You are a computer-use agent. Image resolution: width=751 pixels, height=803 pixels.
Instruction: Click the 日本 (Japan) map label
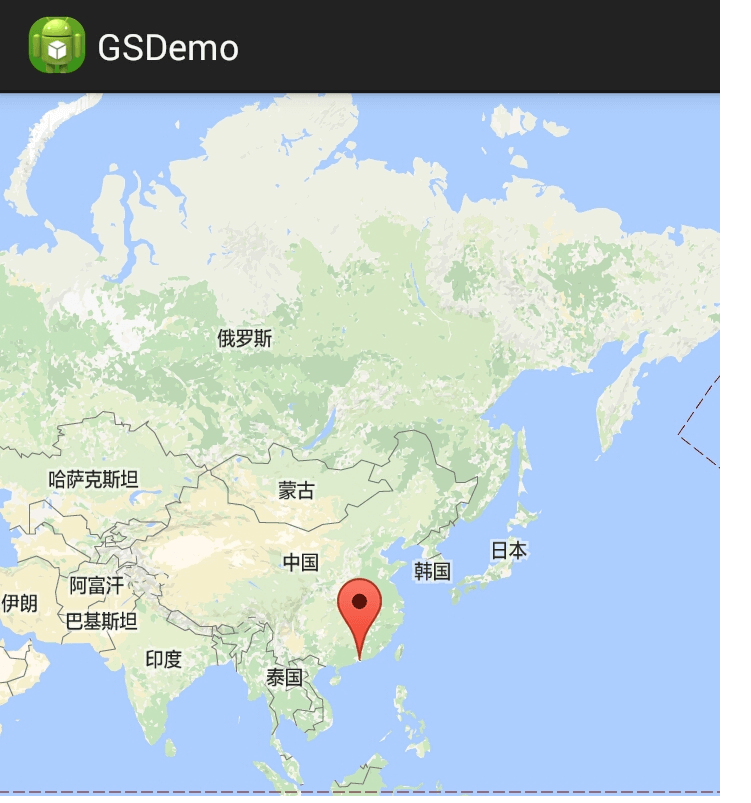pos(509,548)
